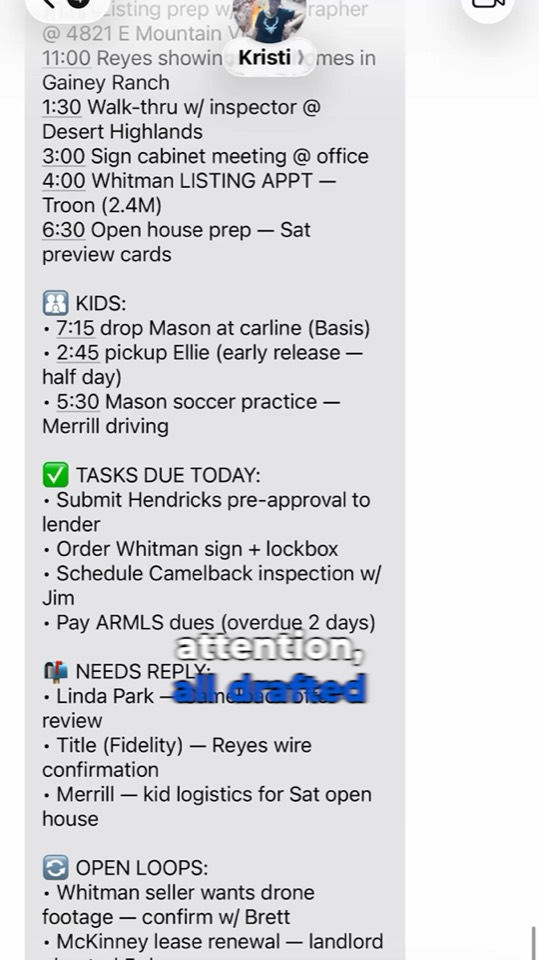The width and height of the screenshot is (539, 960).
Task: Open the 4:00 Whitman listing appointment time
Action: point(64,181)
